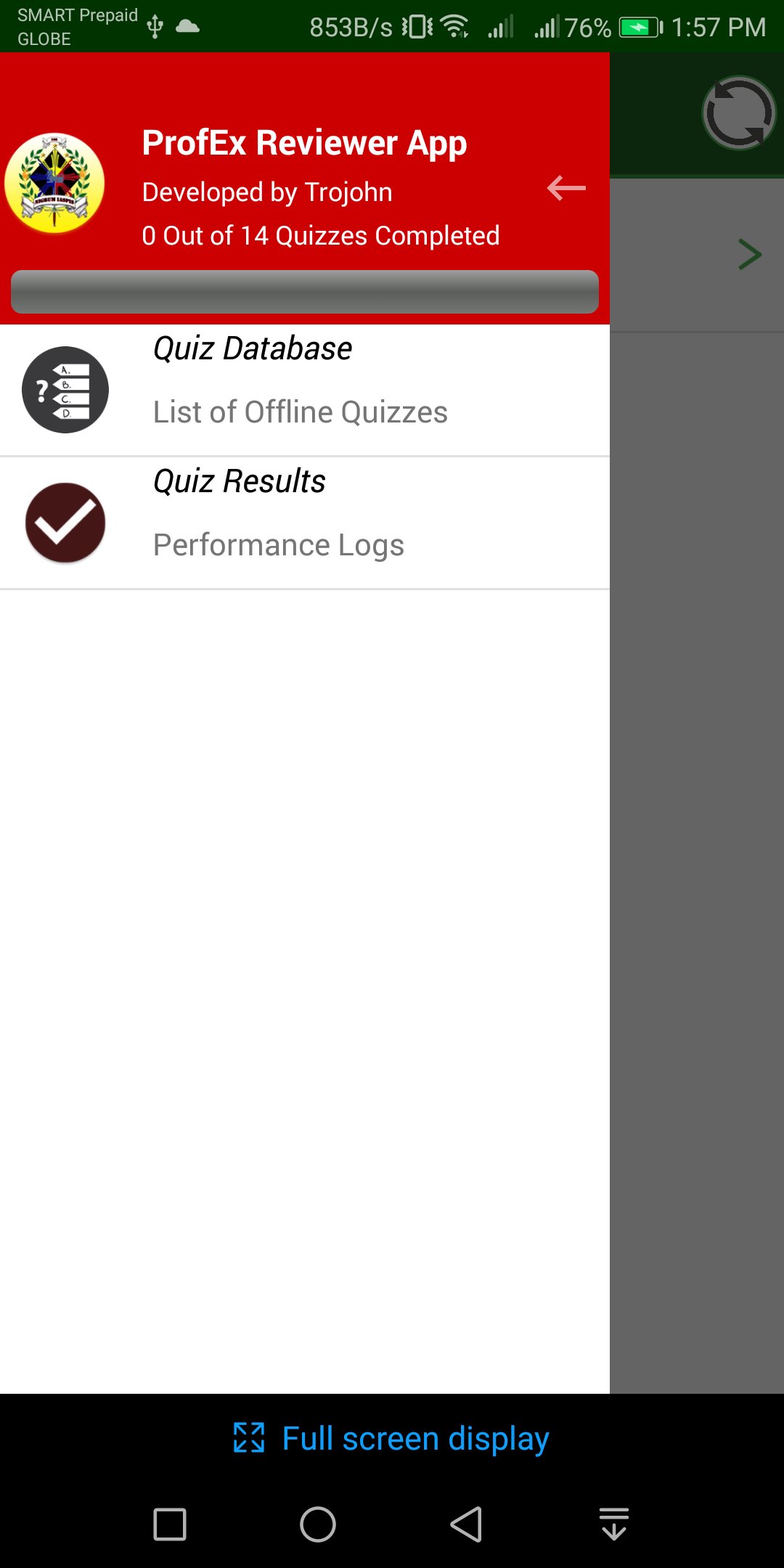Open the drawer via the left arrow

[565, 187]
